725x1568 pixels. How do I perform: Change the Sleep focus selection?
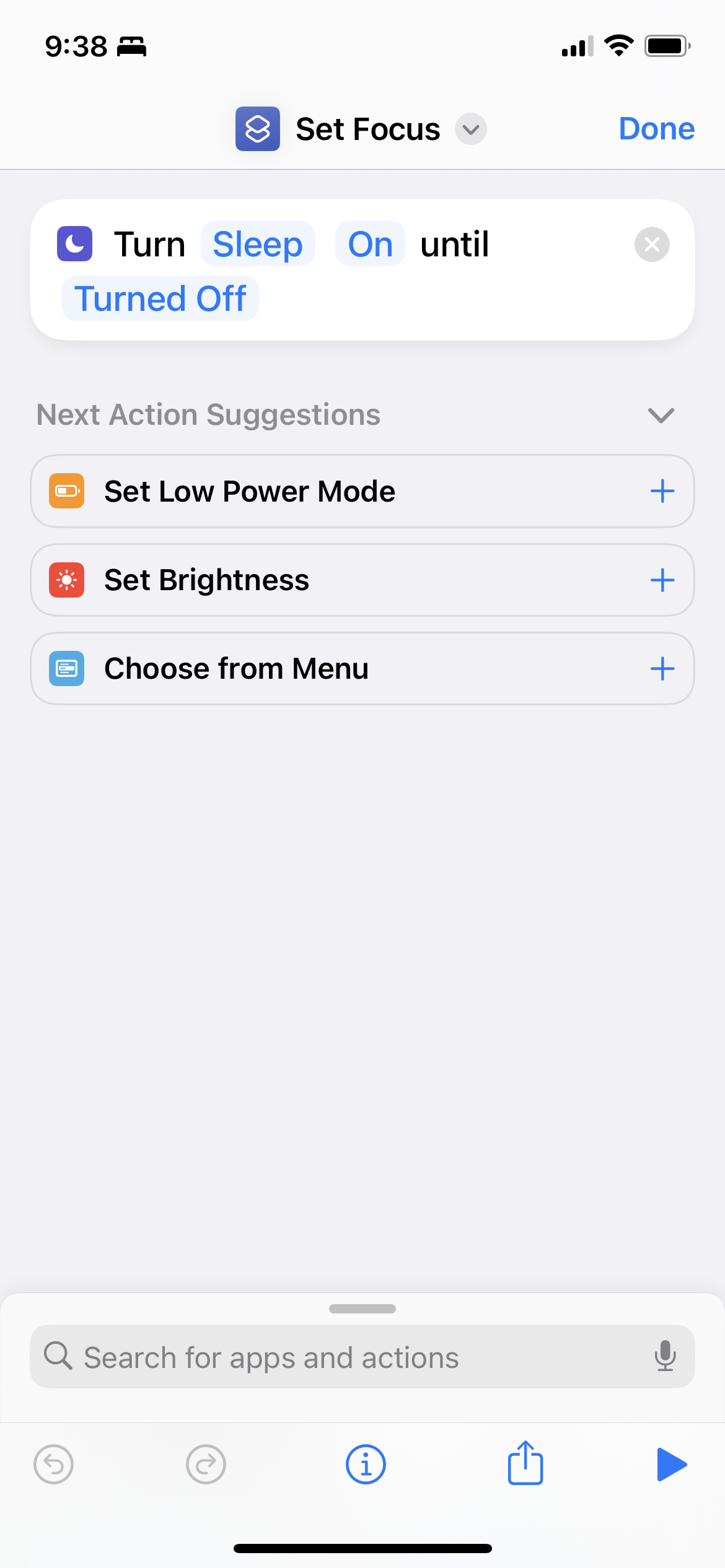click(x=257, y=244)
